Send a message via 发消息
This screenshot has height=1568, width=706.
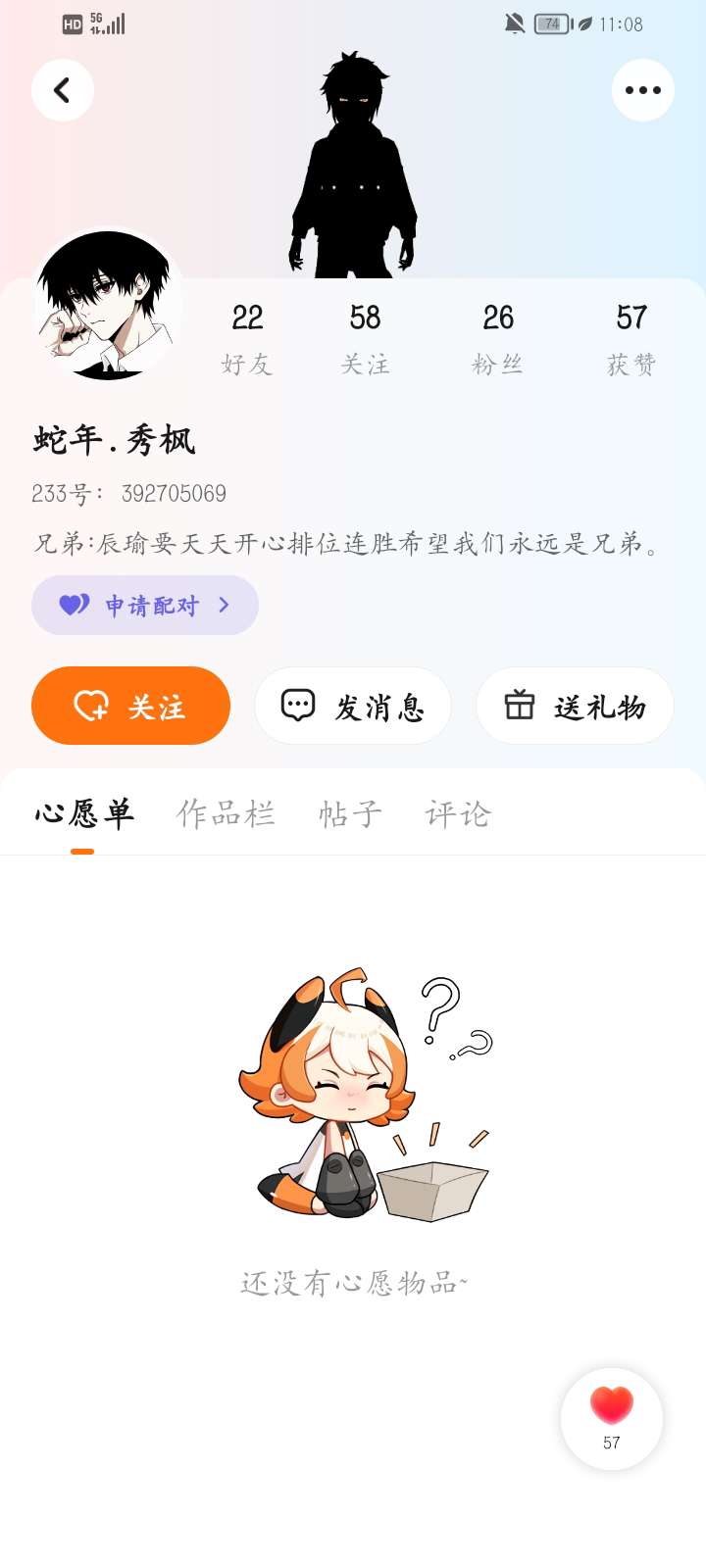click(x=353, y=706)
